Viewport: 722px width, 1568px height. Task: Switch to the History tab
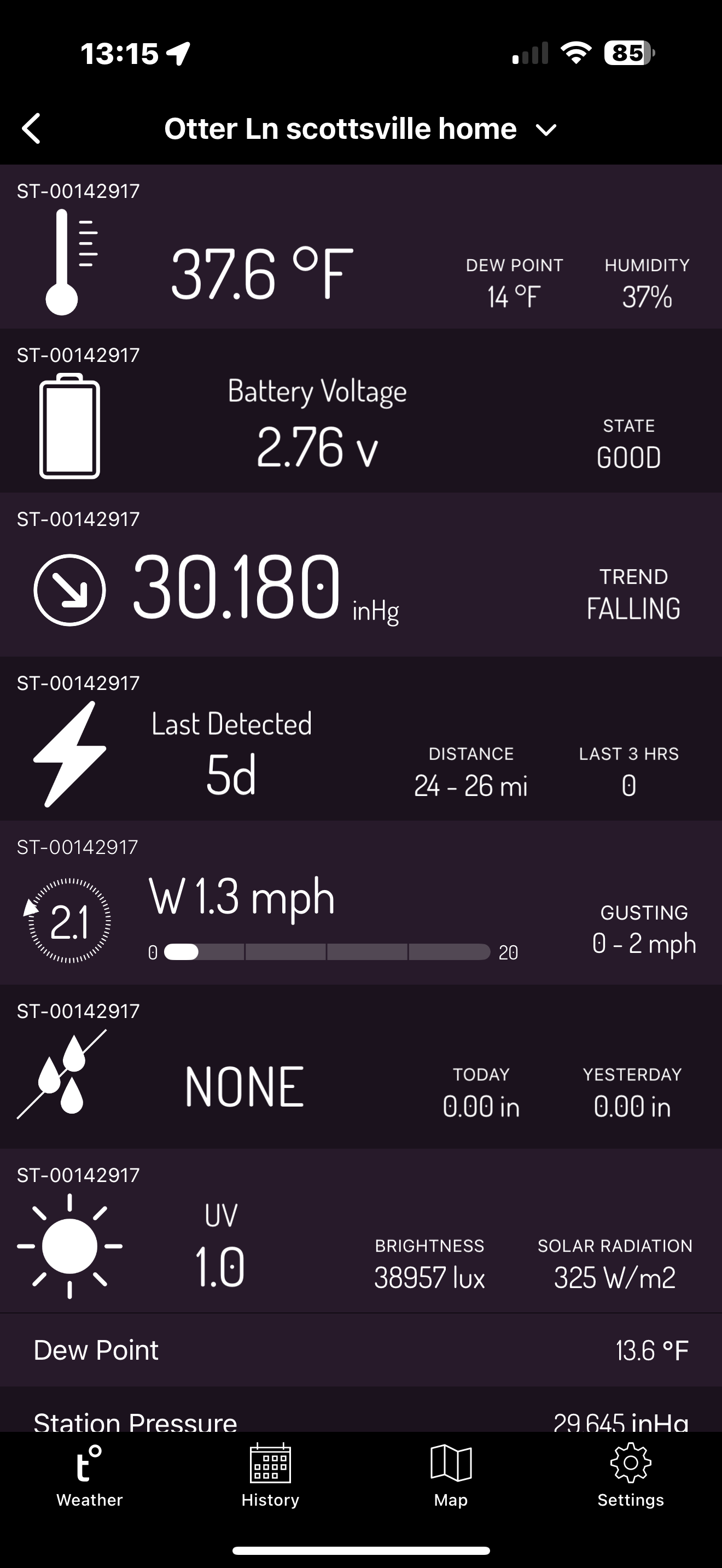(270, 1476)
